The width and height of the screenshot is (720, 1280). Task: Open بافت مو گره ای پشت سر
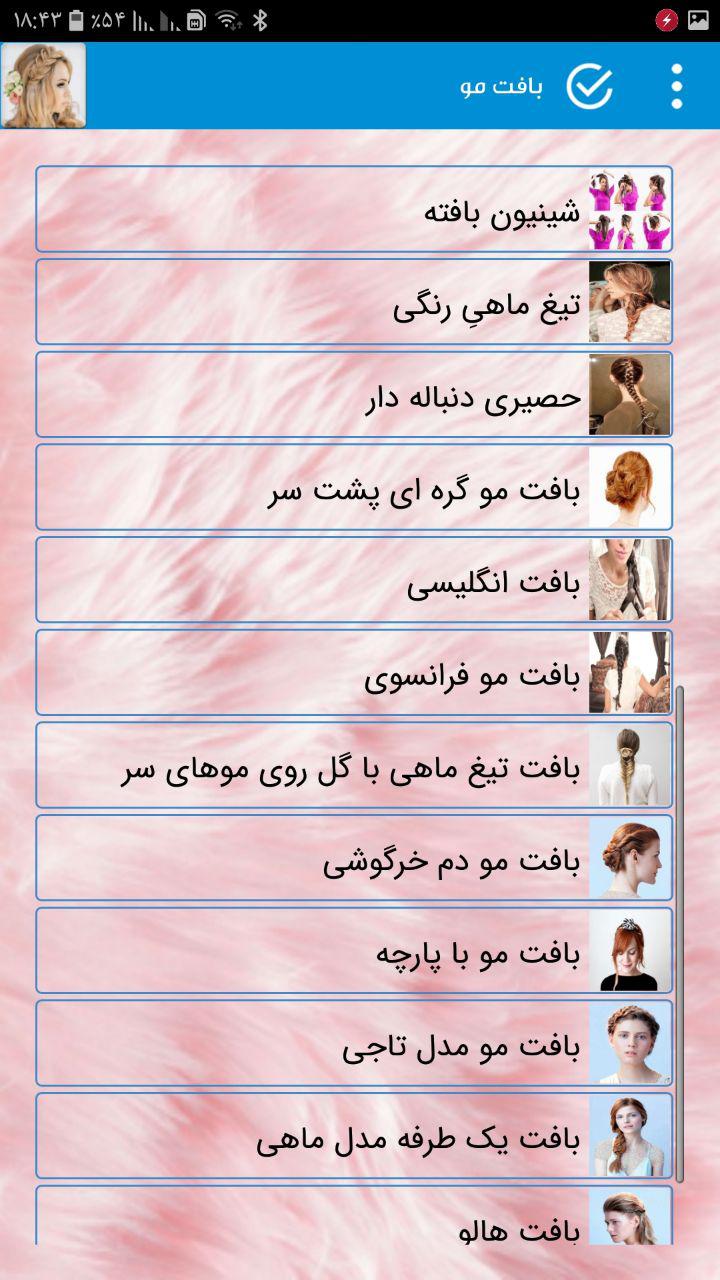tap(354, 487)
